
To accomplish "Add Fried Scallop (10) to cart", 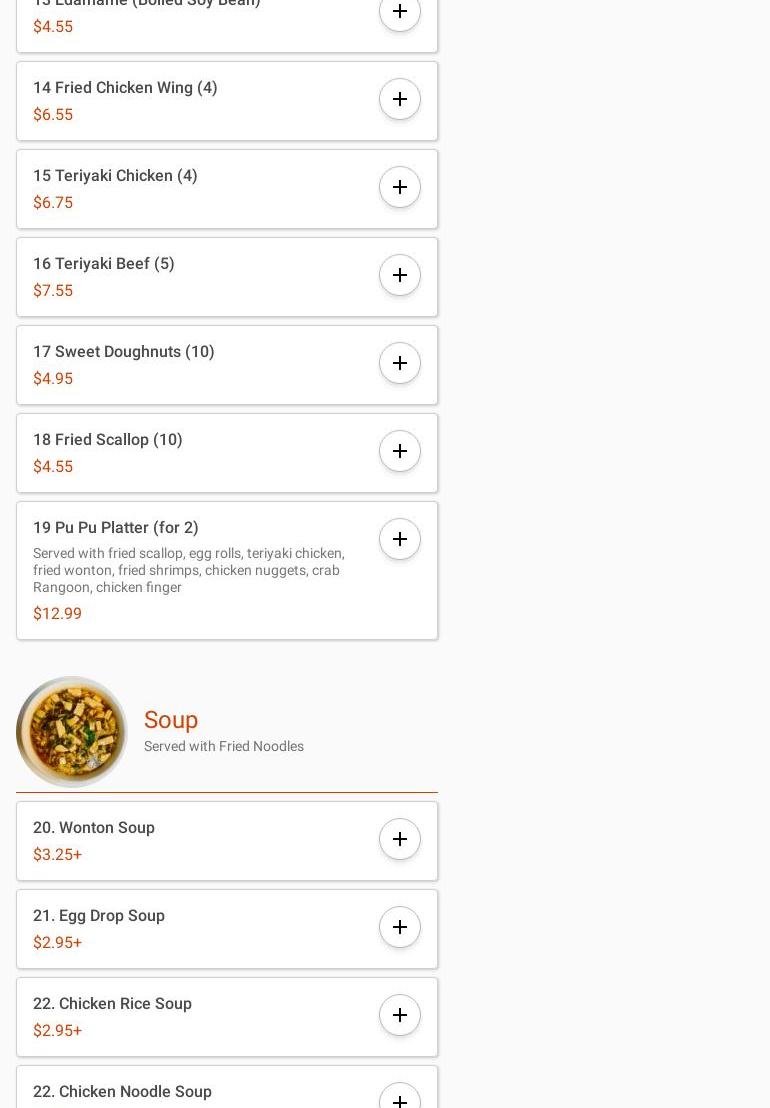I will (400, 451).
